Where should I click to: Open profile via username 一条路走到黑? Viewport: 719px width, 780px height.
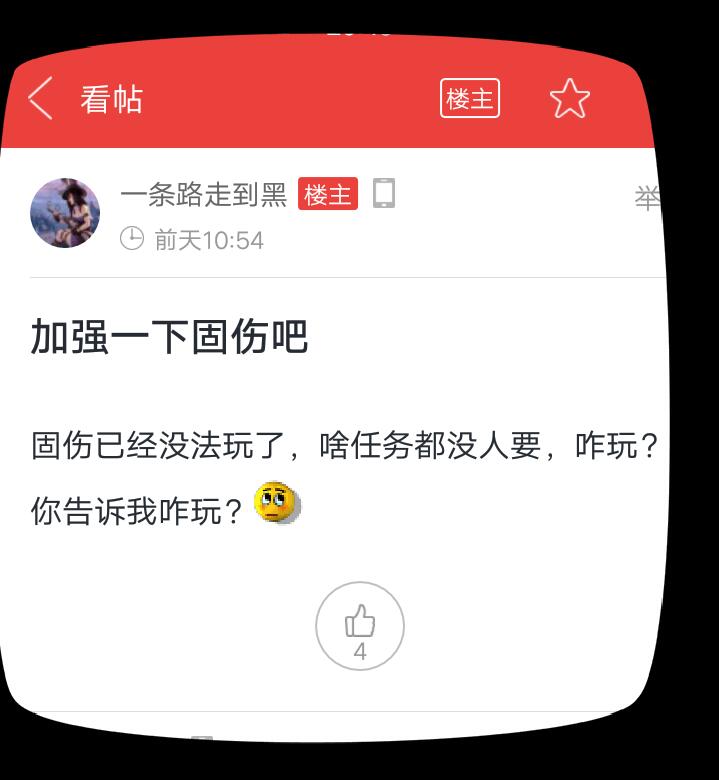click(x=203, y=195)
